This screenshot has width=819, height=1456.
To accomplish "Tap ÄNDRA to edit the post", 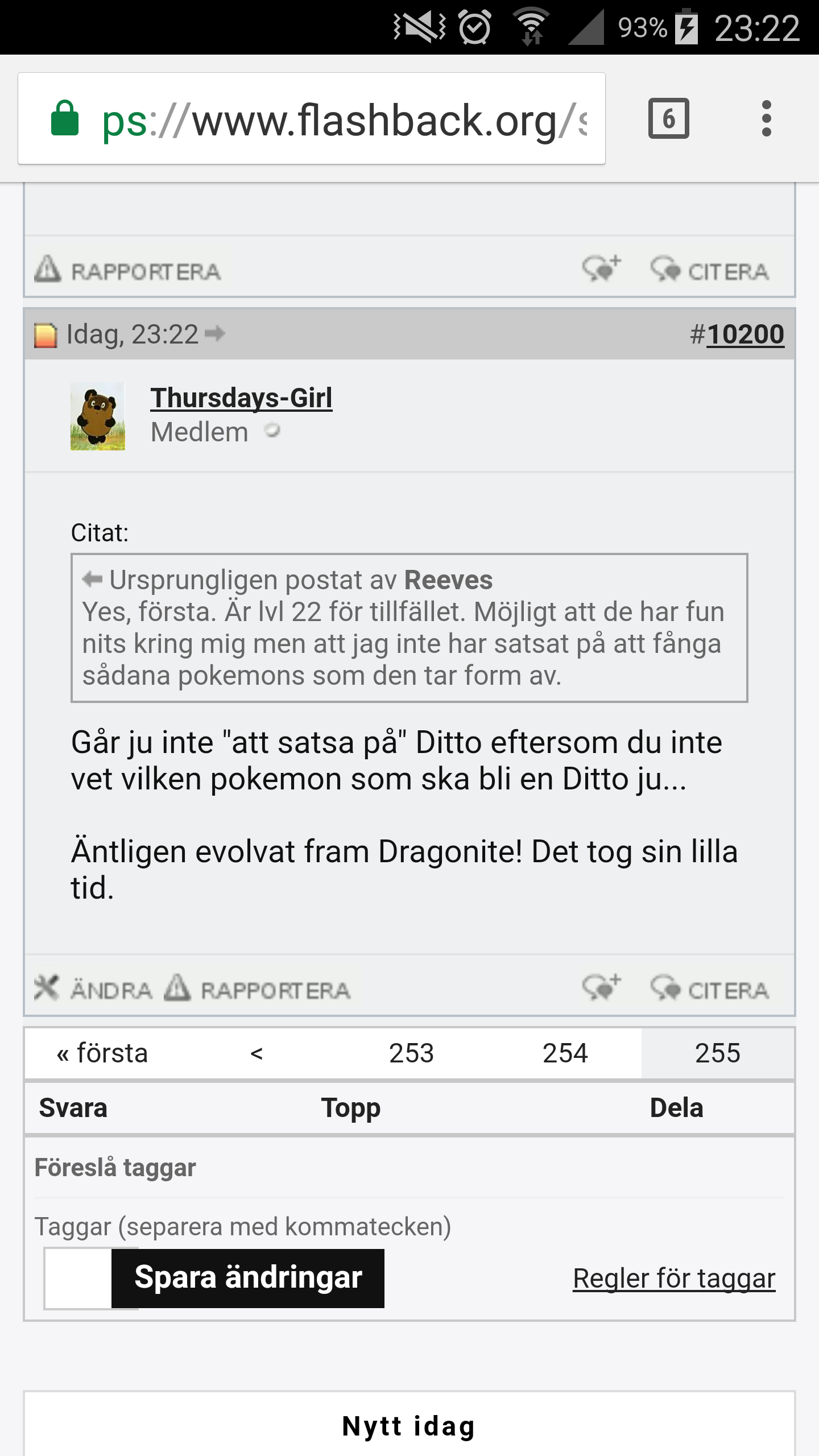I will (95, 990).
